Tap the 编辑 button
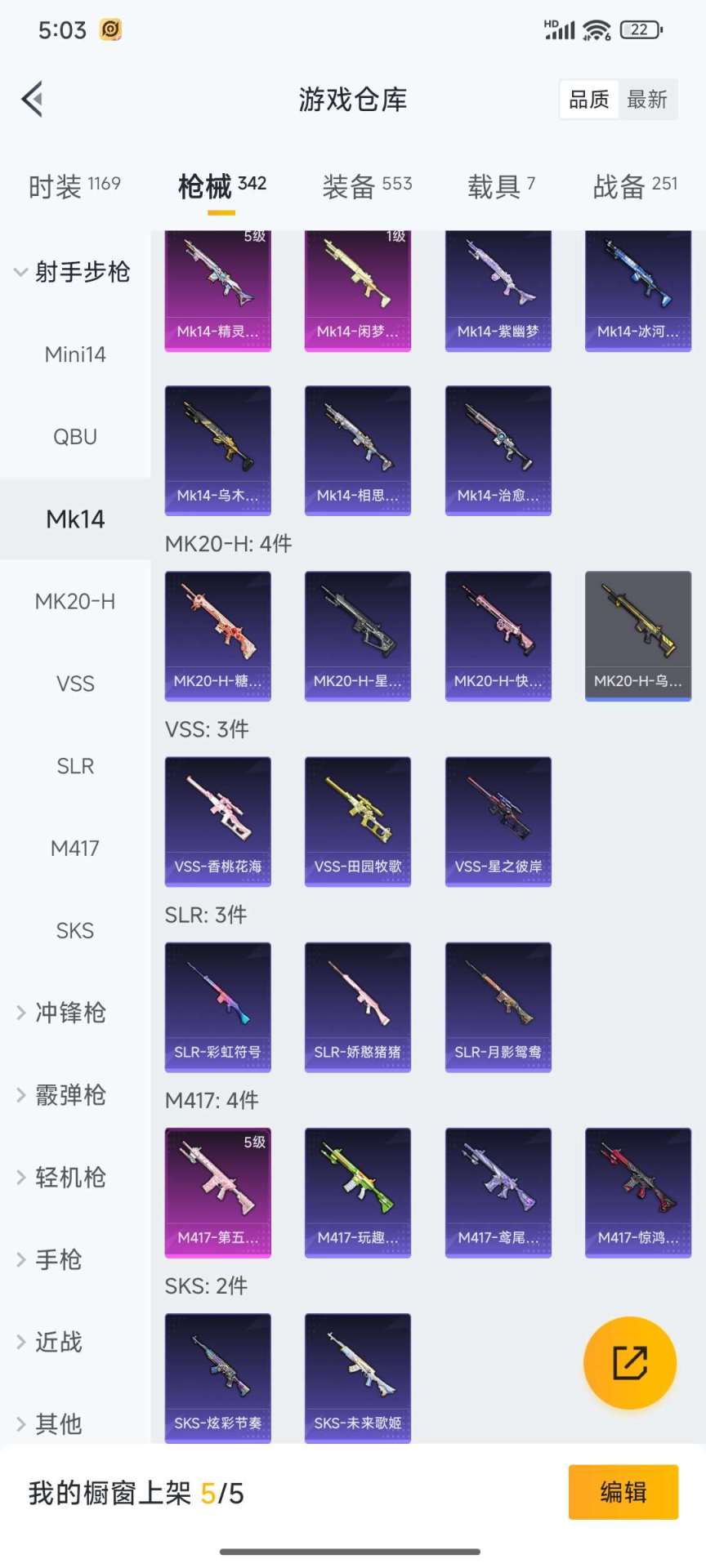 tap(623, 1492)
